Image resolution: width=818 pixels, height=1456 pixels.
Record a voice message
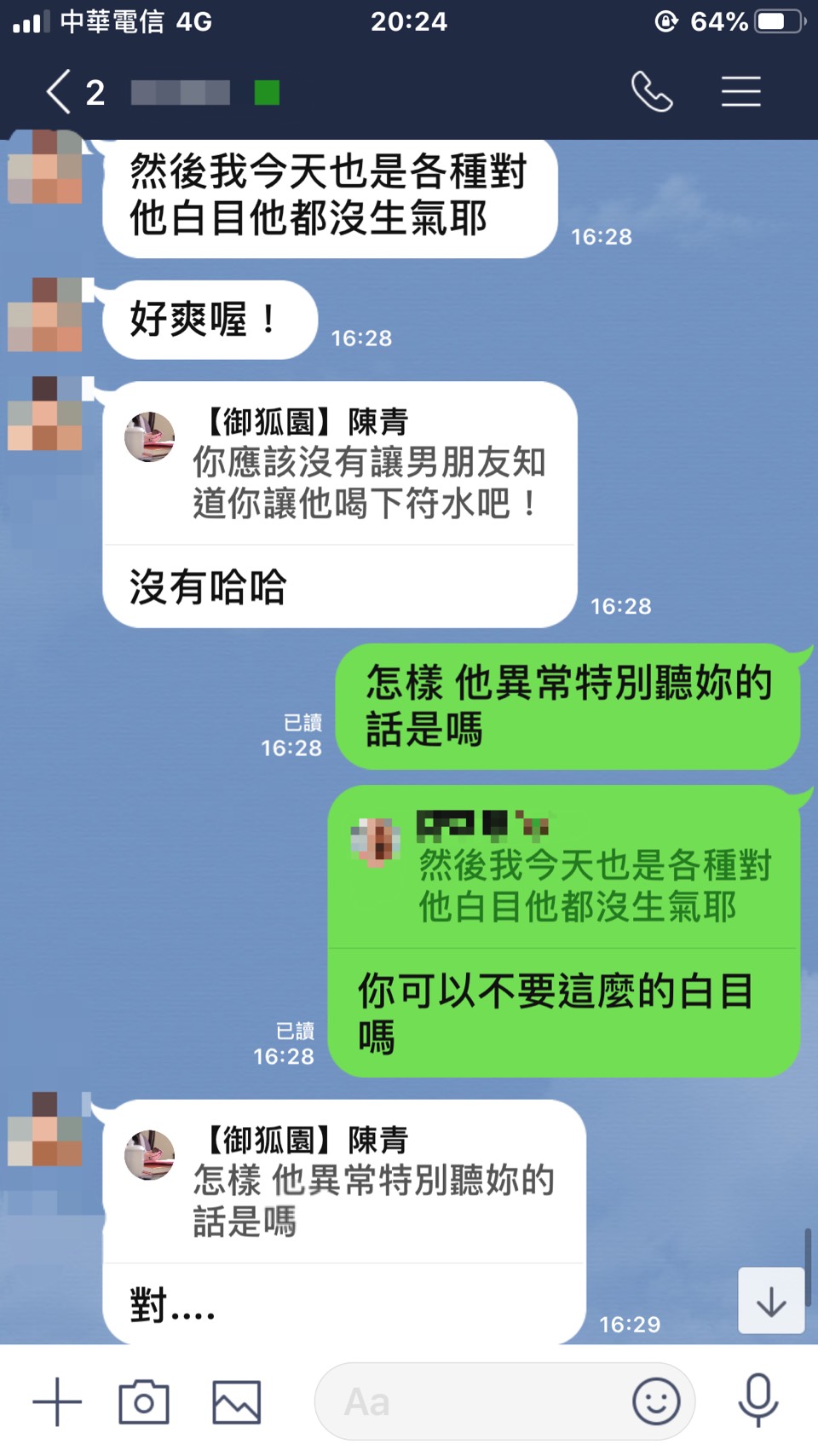coord(758,1401)
